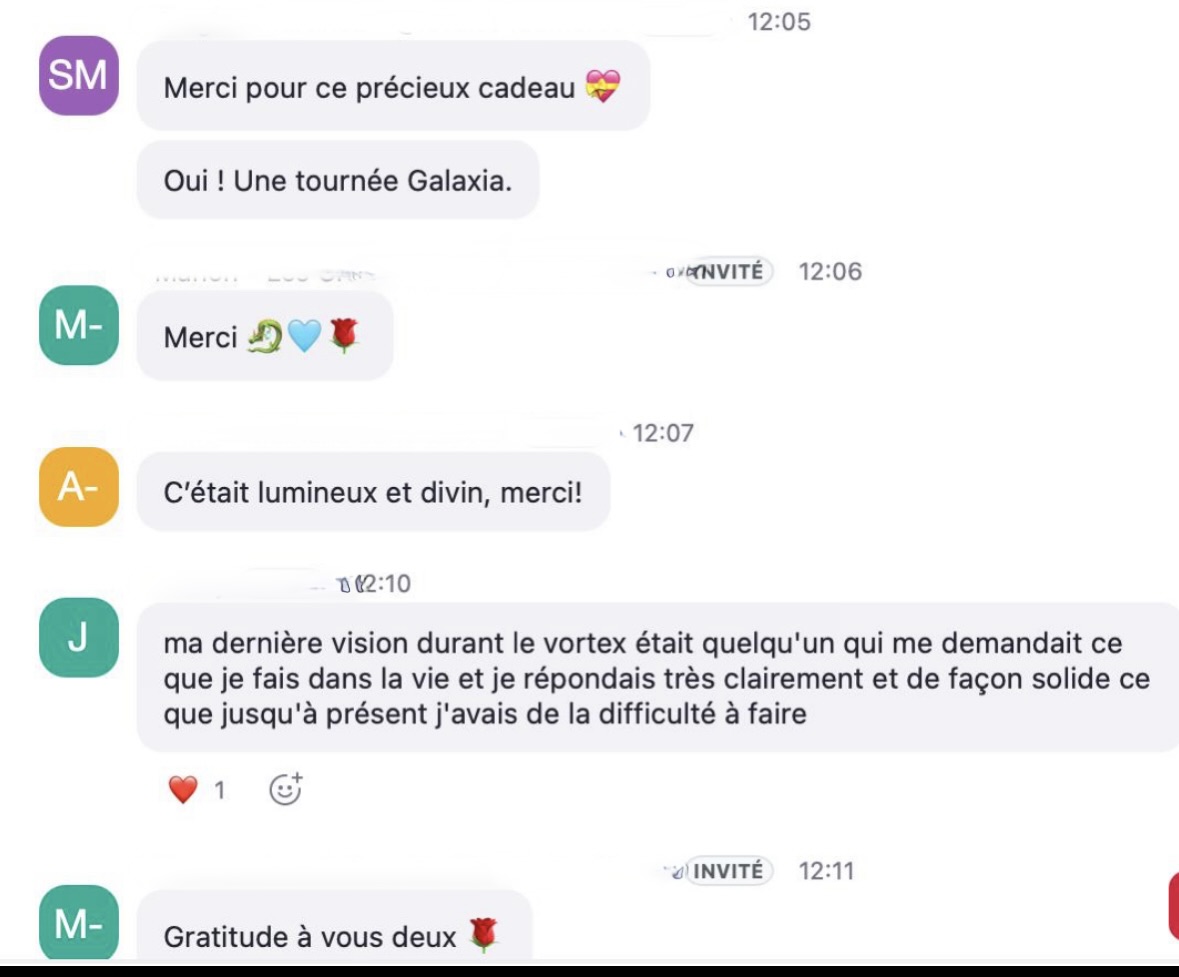The image size is (1179, 977).
Task: Open the orange A- profile avatar
Action: click(78, 487)
